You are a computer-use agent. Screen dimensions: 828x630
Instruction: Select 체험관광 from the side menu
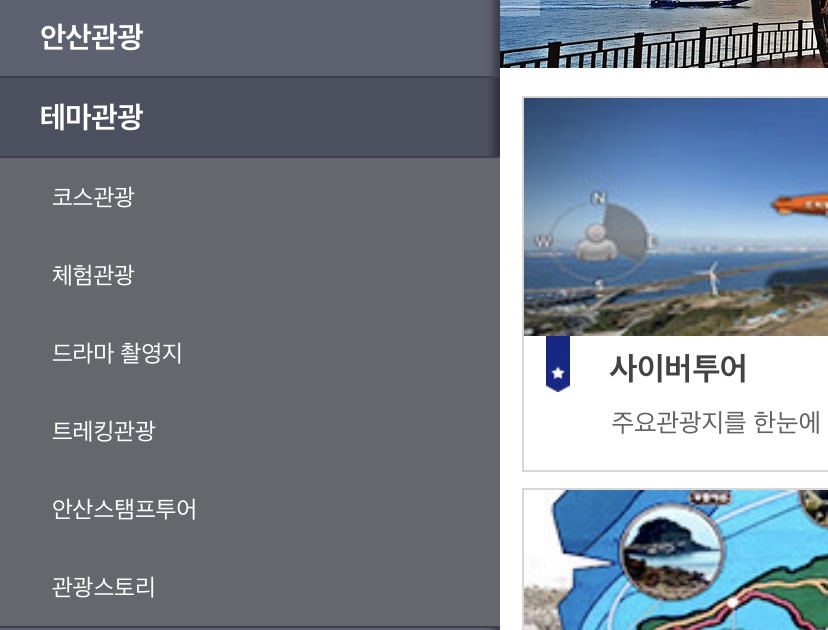point(93,275)
